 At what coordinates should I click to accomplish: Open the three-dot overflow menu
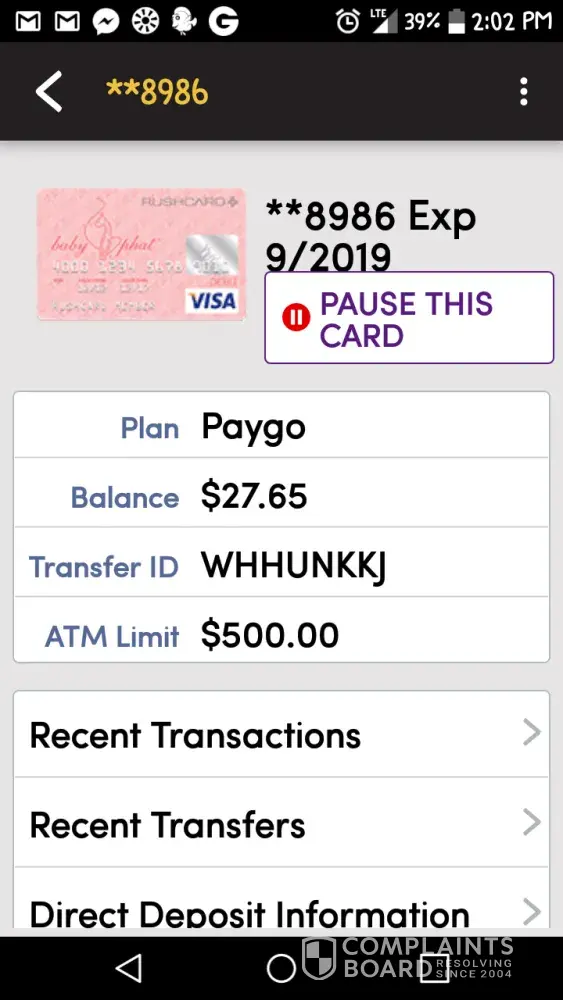(523, 92)
